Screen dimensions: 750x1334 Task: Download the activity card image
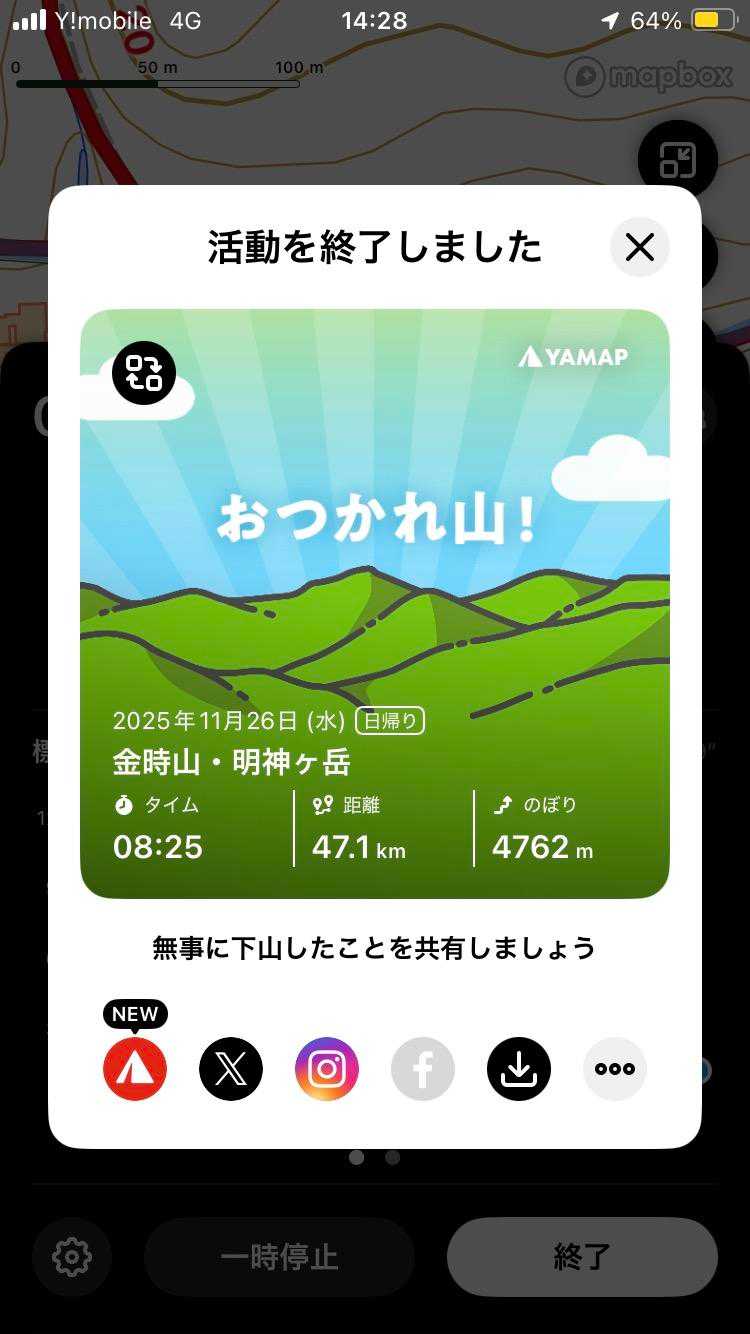[519, 1069]
